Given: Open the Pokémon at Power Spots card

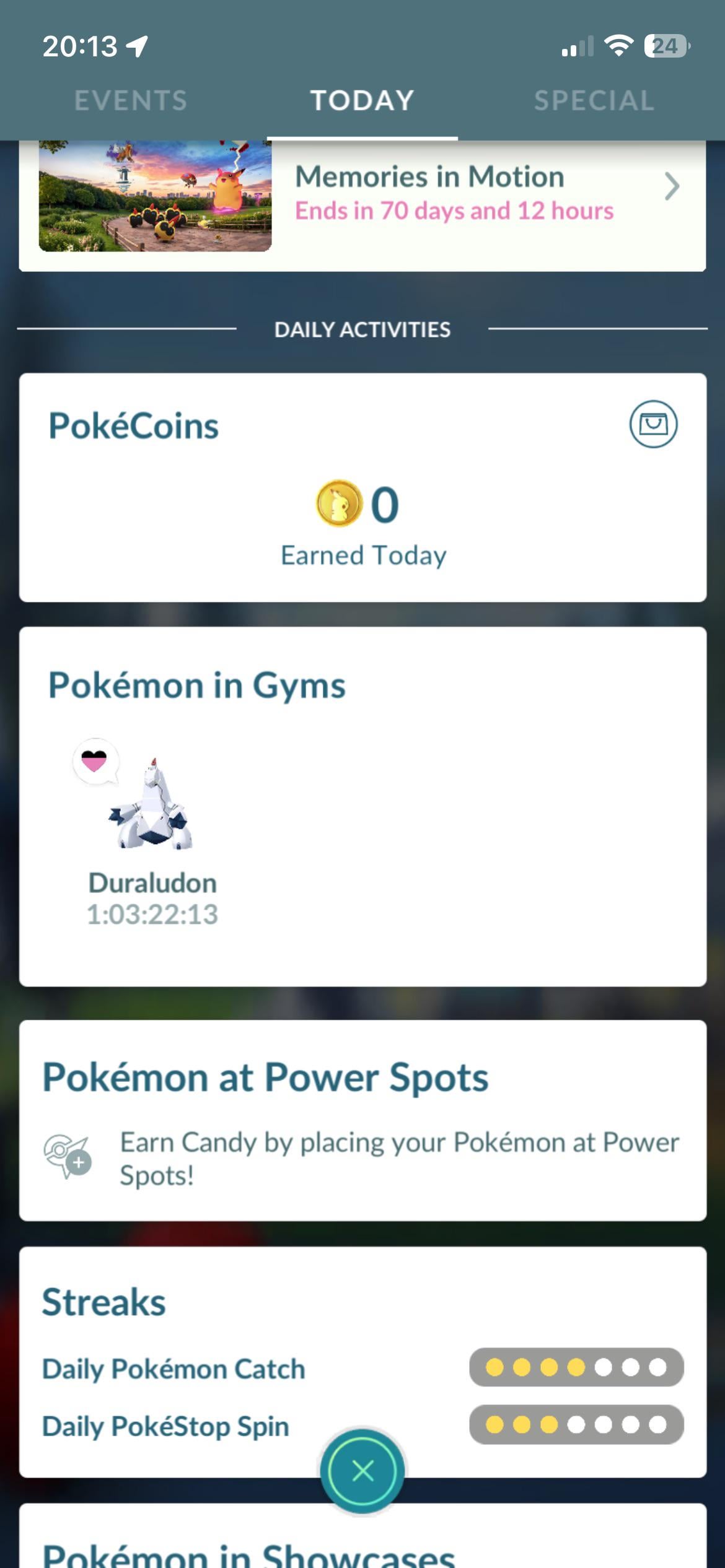Looking at the screenshot, I should [x=362, y=1121].
